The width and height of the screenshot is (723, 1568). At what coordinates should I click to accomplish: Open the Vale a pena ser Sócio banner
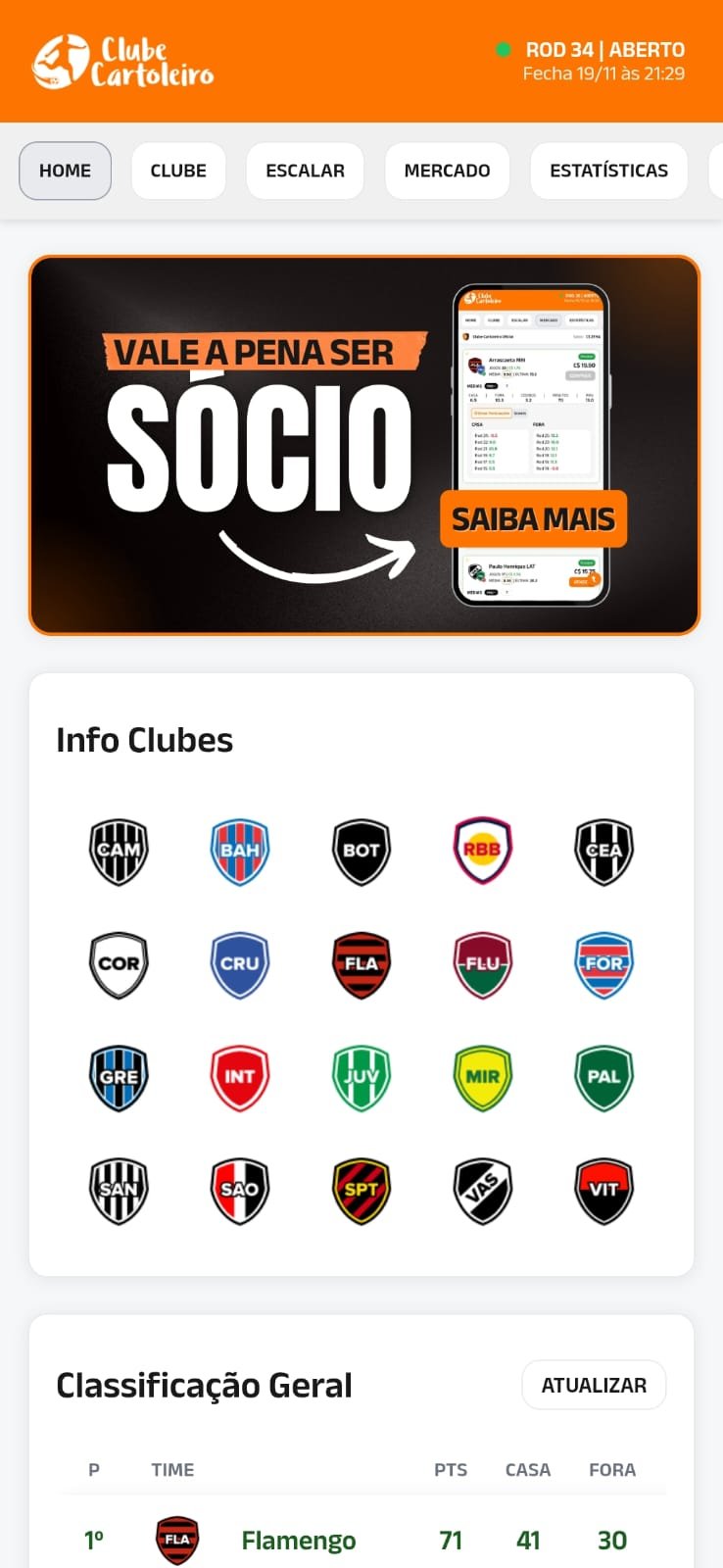click(x=364, y=446)
